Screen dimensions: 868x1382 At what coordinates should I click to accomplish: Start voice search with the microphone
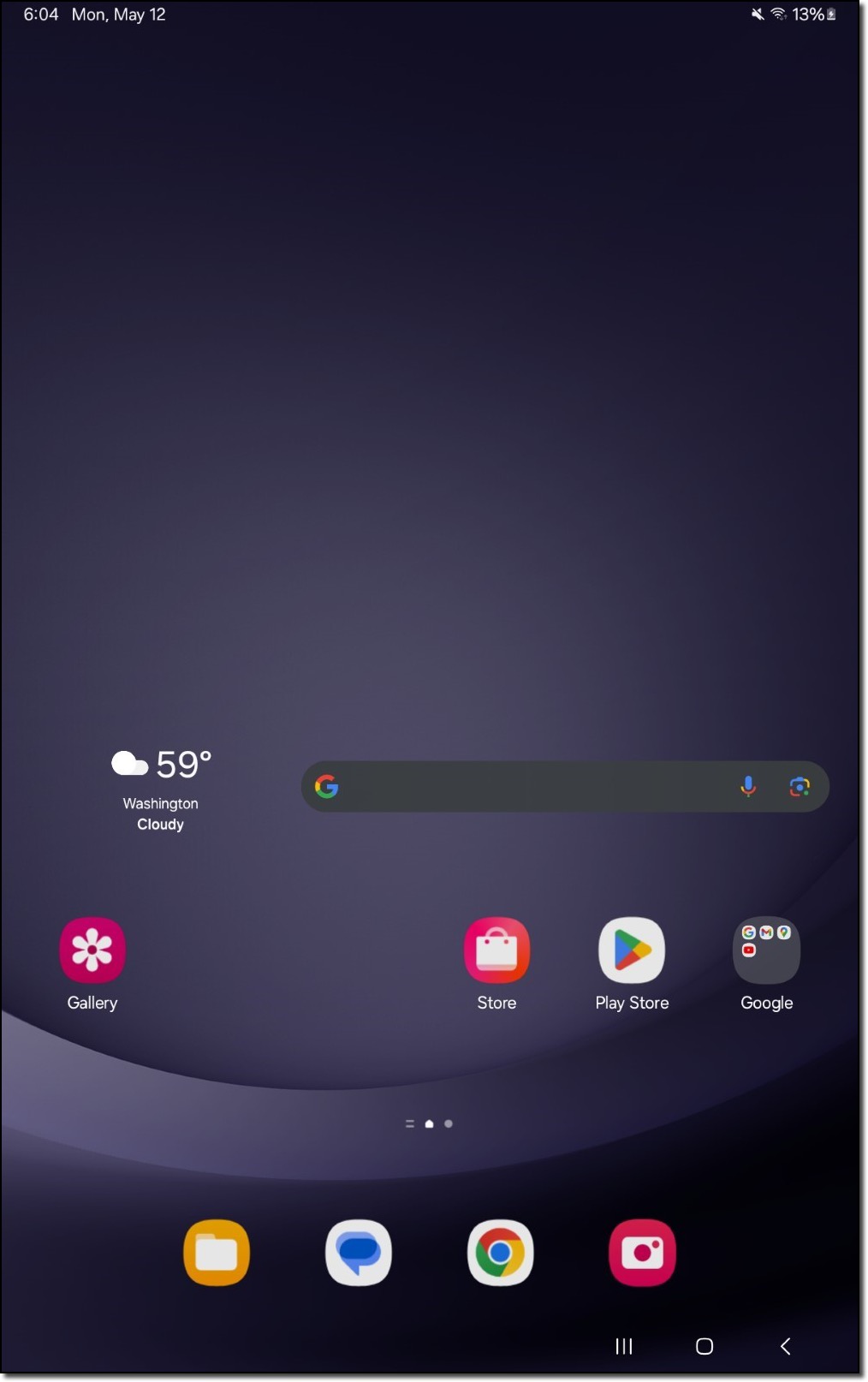tap(747, 786)
